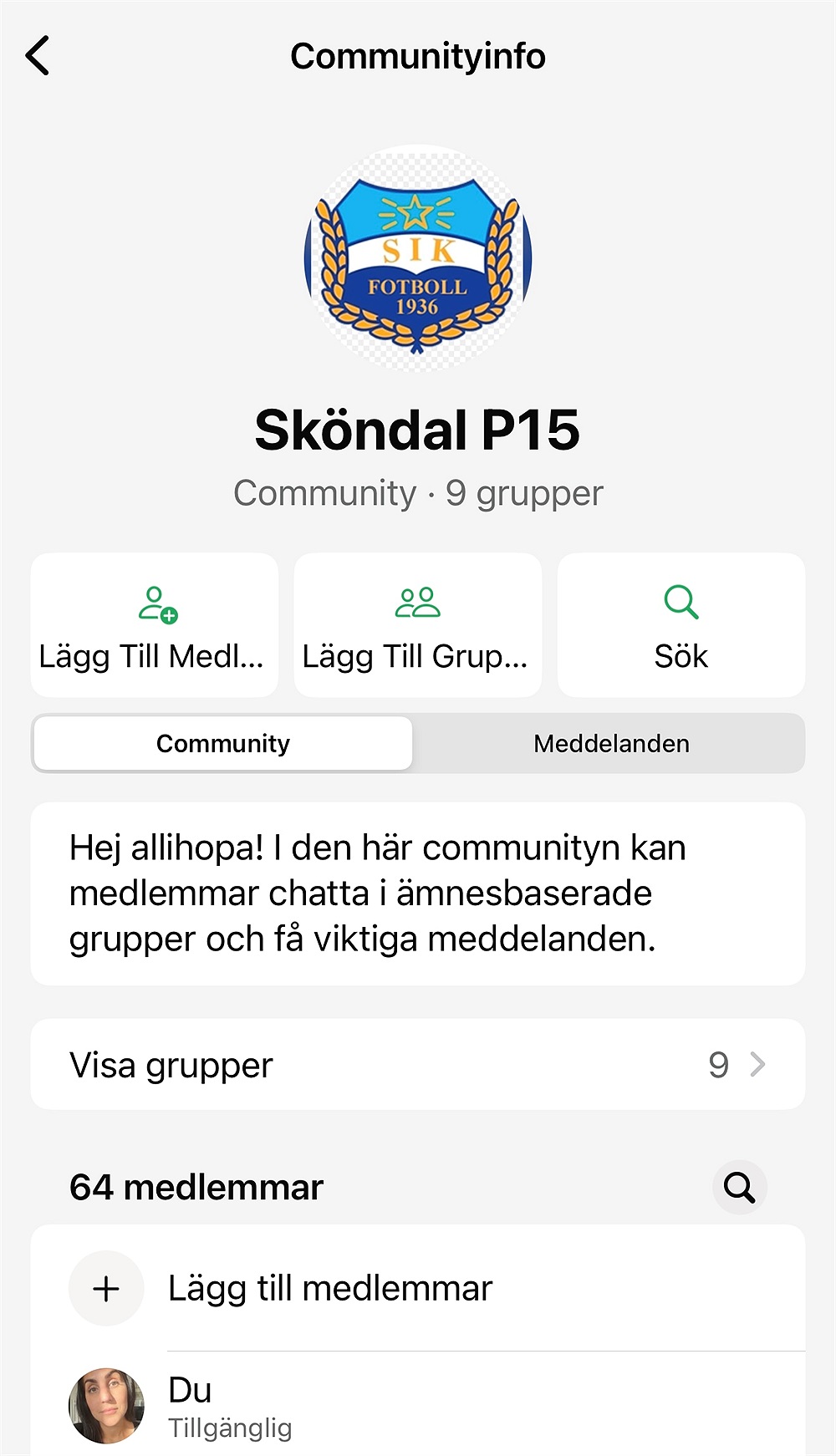
Task: Switch to the Meddelanden tab
Action: pos(611,743)
